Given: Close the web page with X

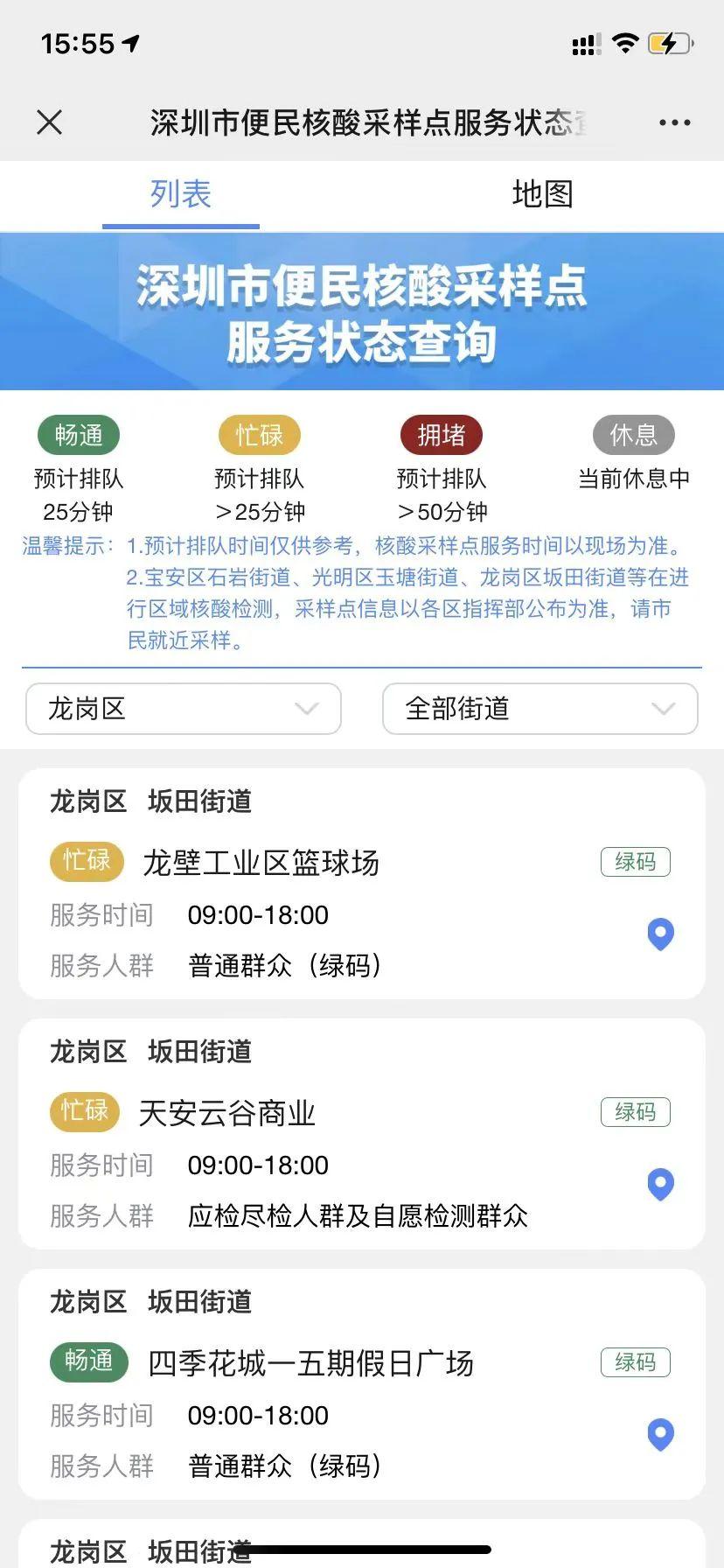Looking at the screenshot, I should pos(50,122).
